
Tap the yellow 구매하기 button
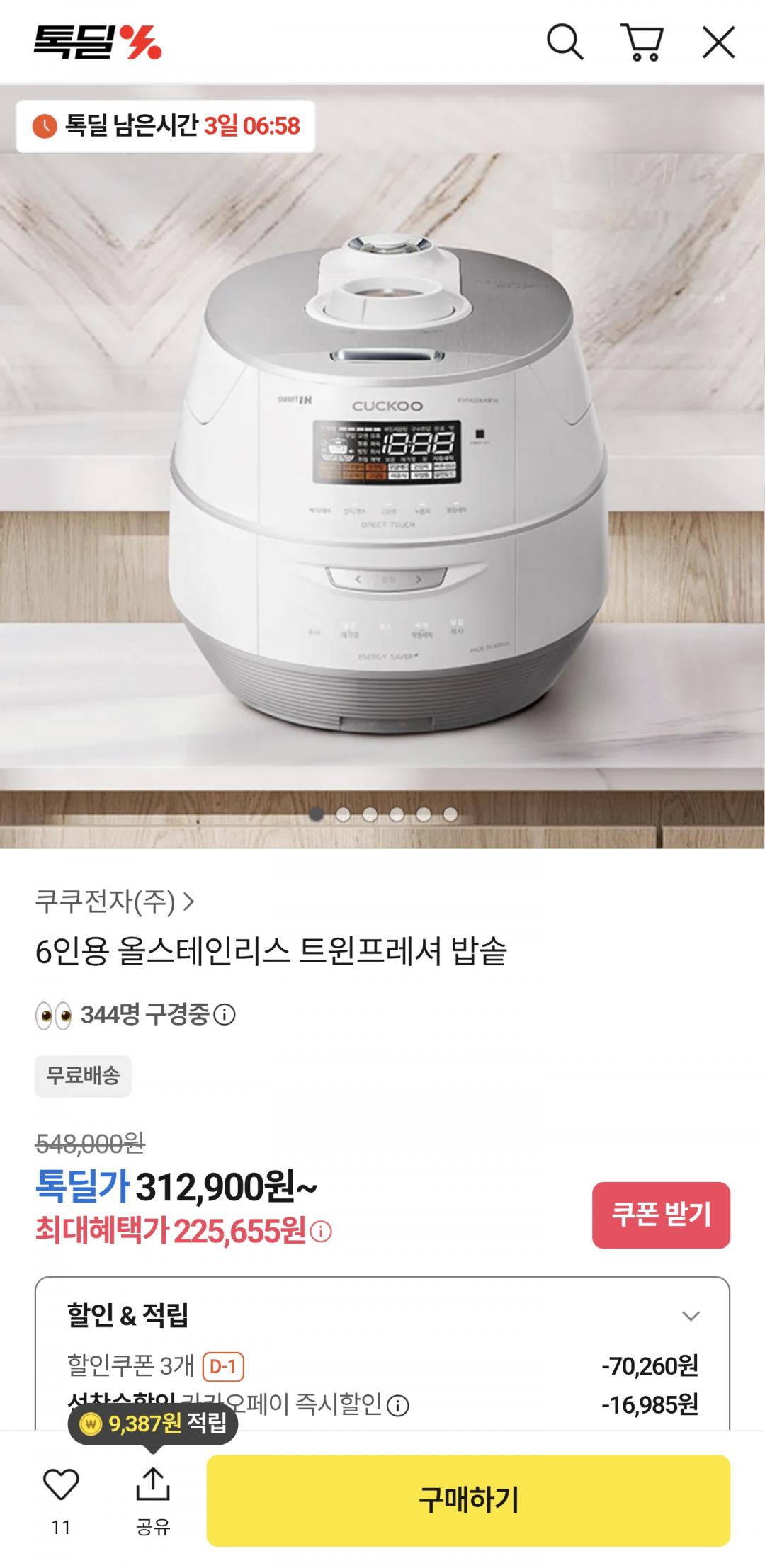[467, 1499]
